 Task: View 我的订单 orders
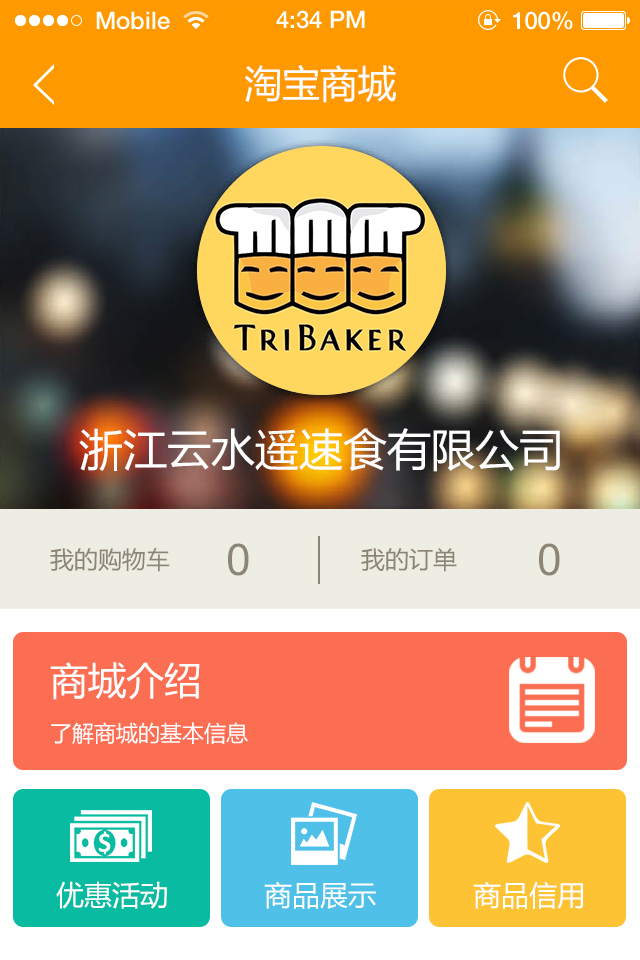point(460,560)
